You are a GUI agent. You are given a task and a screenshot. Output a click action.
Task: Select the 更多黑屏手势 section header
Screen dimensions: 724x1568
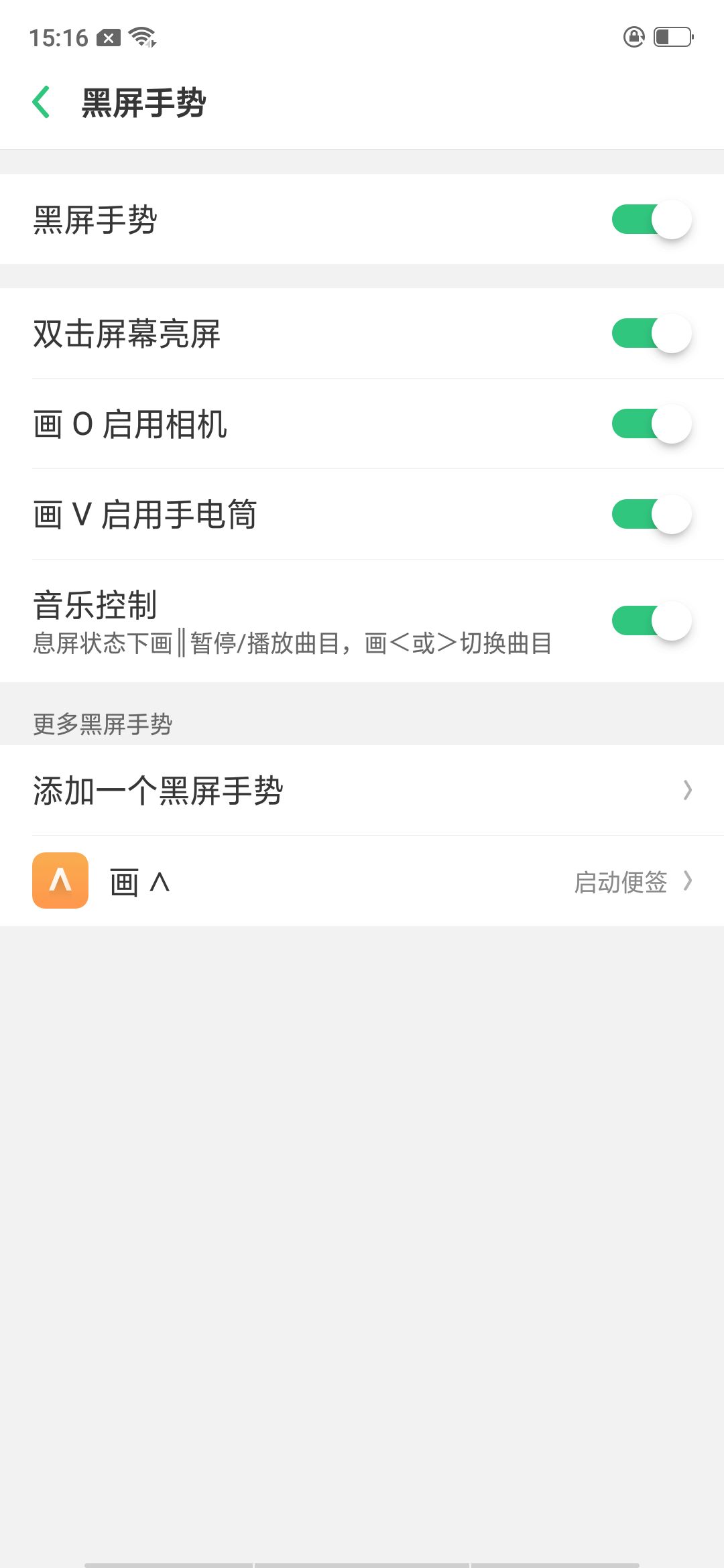[102, 724]
